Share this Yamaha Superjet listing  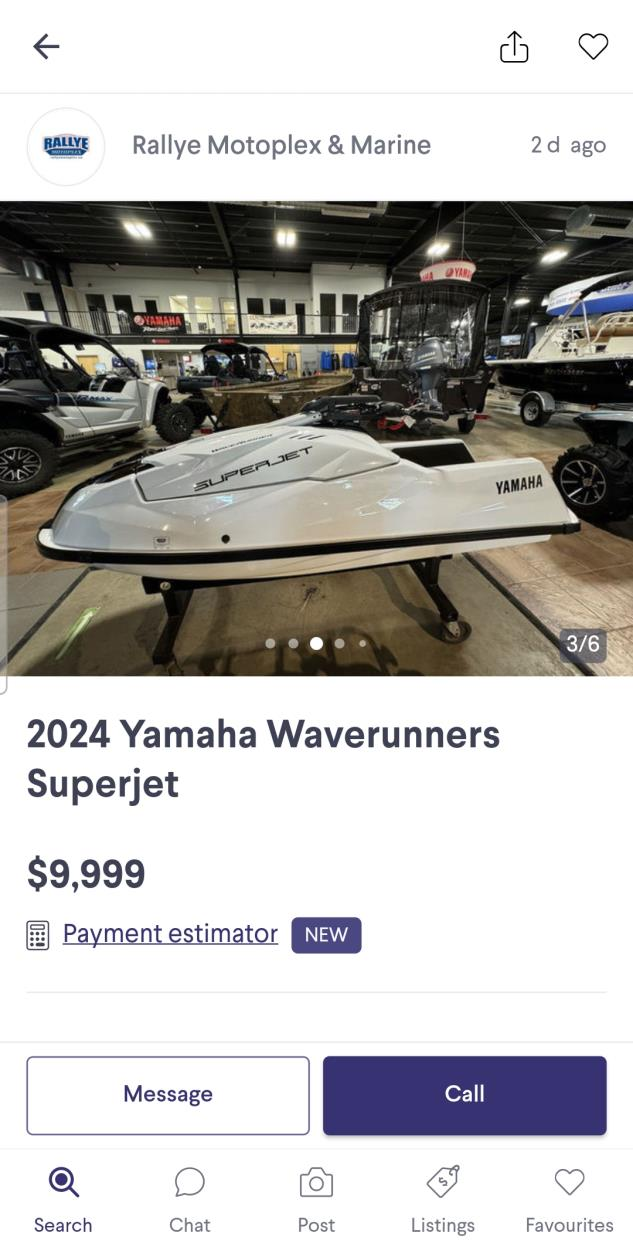pos(514,46)
